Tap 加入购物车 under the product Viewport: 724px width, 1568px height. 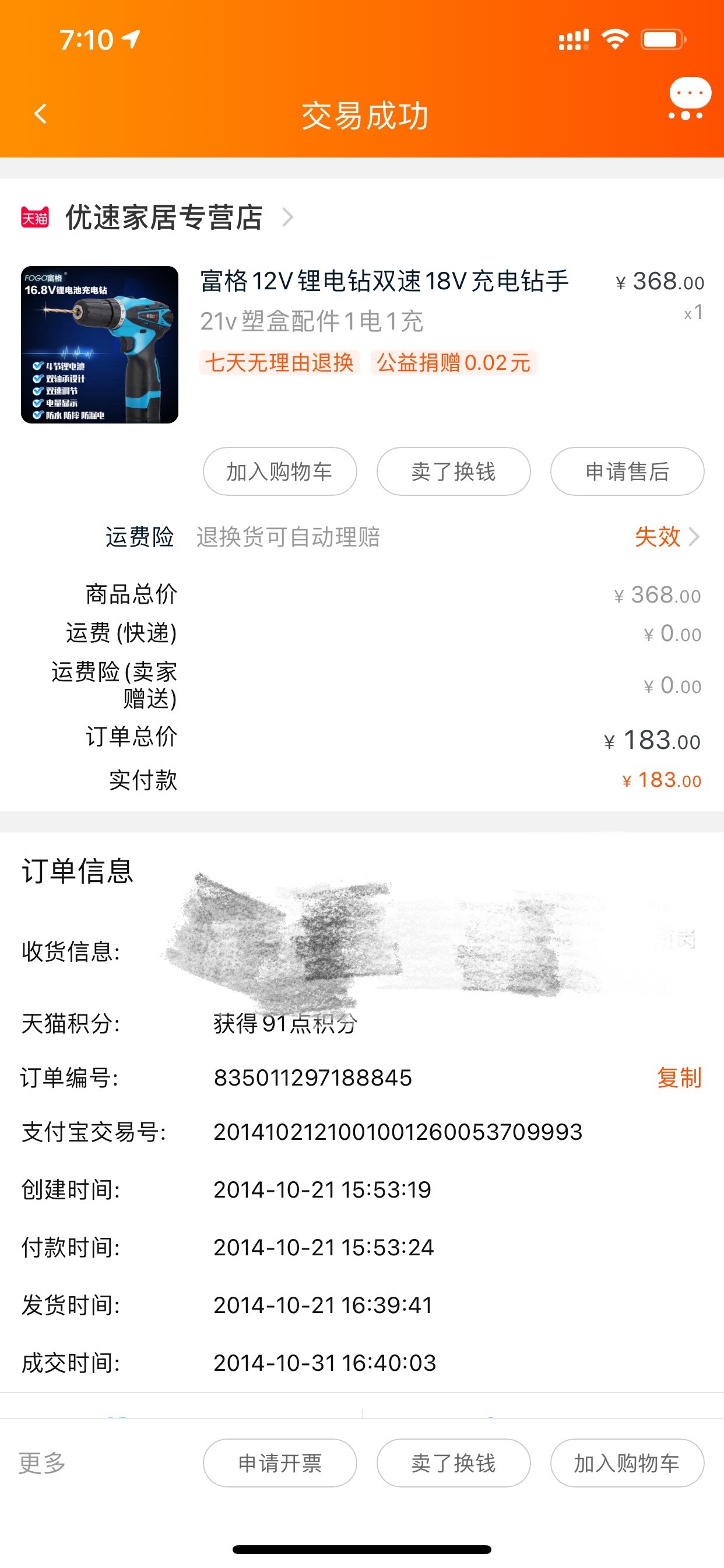(280, 472)
